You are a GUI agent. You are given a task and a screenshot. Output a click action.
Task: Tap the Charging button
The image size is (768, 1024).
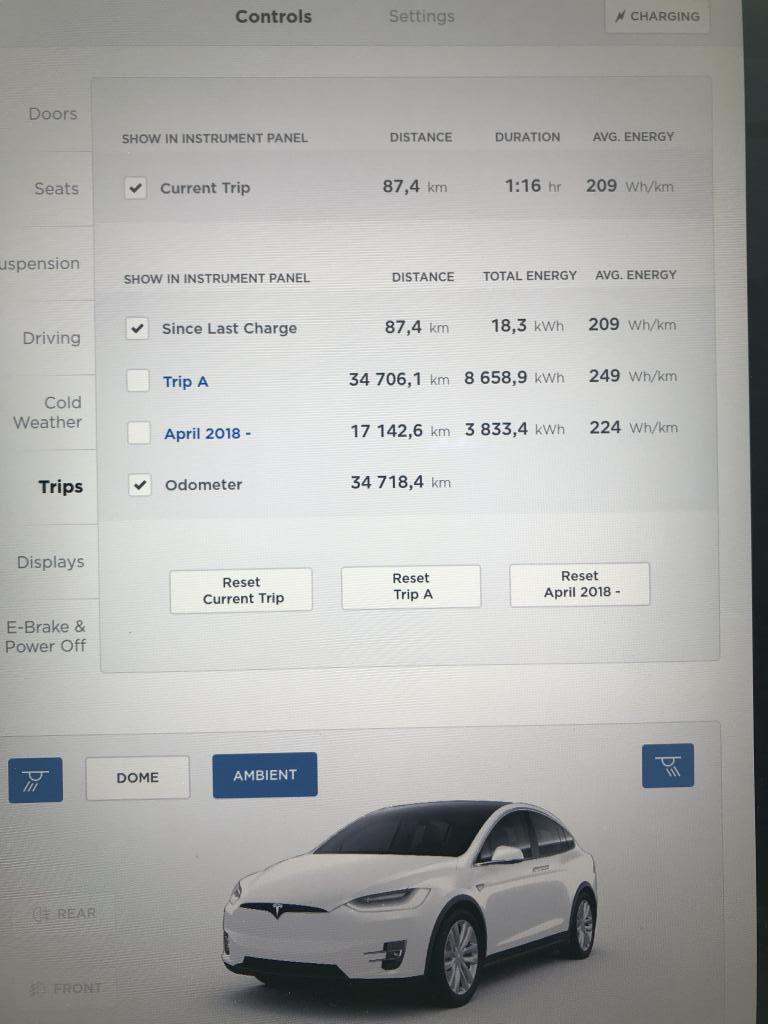pos(657,17)
